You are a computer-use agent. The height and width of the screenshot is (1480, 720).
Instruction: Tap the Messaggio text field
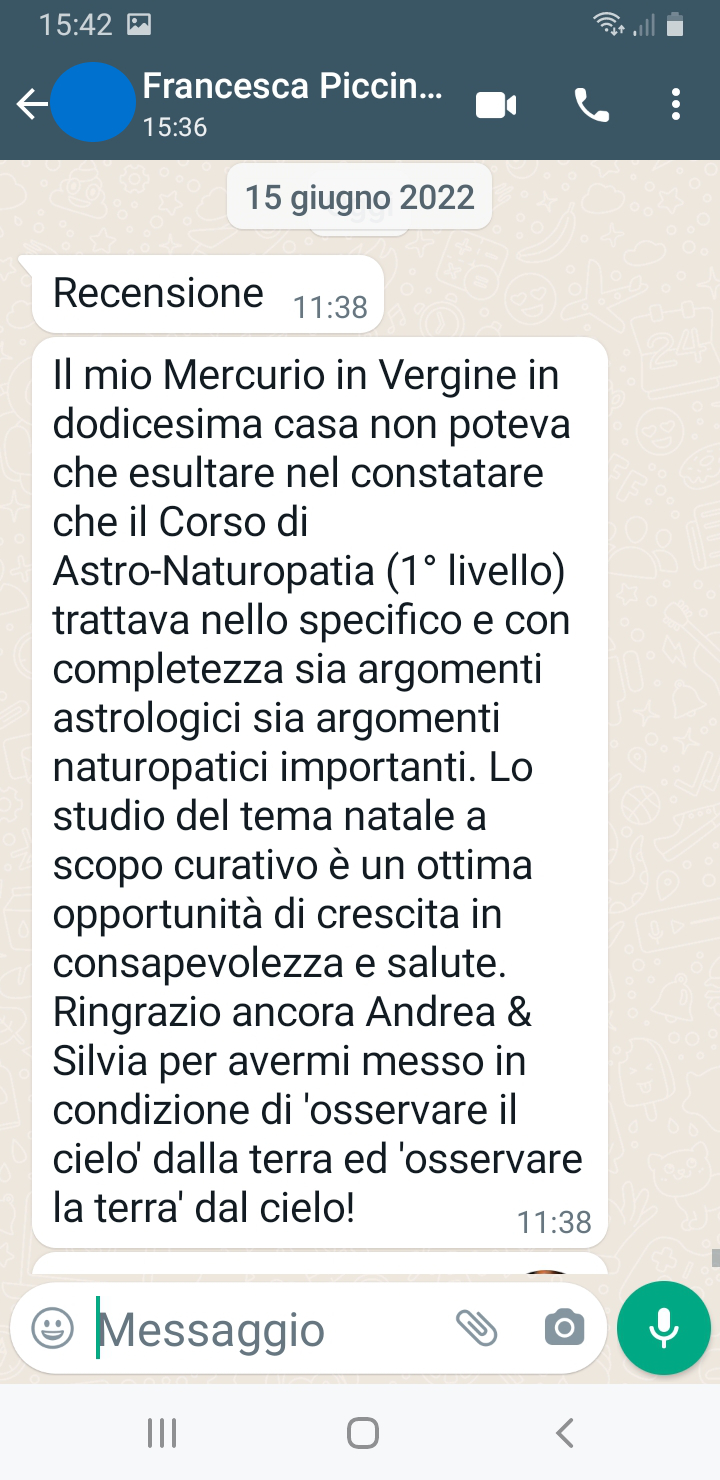(268, 1329)
